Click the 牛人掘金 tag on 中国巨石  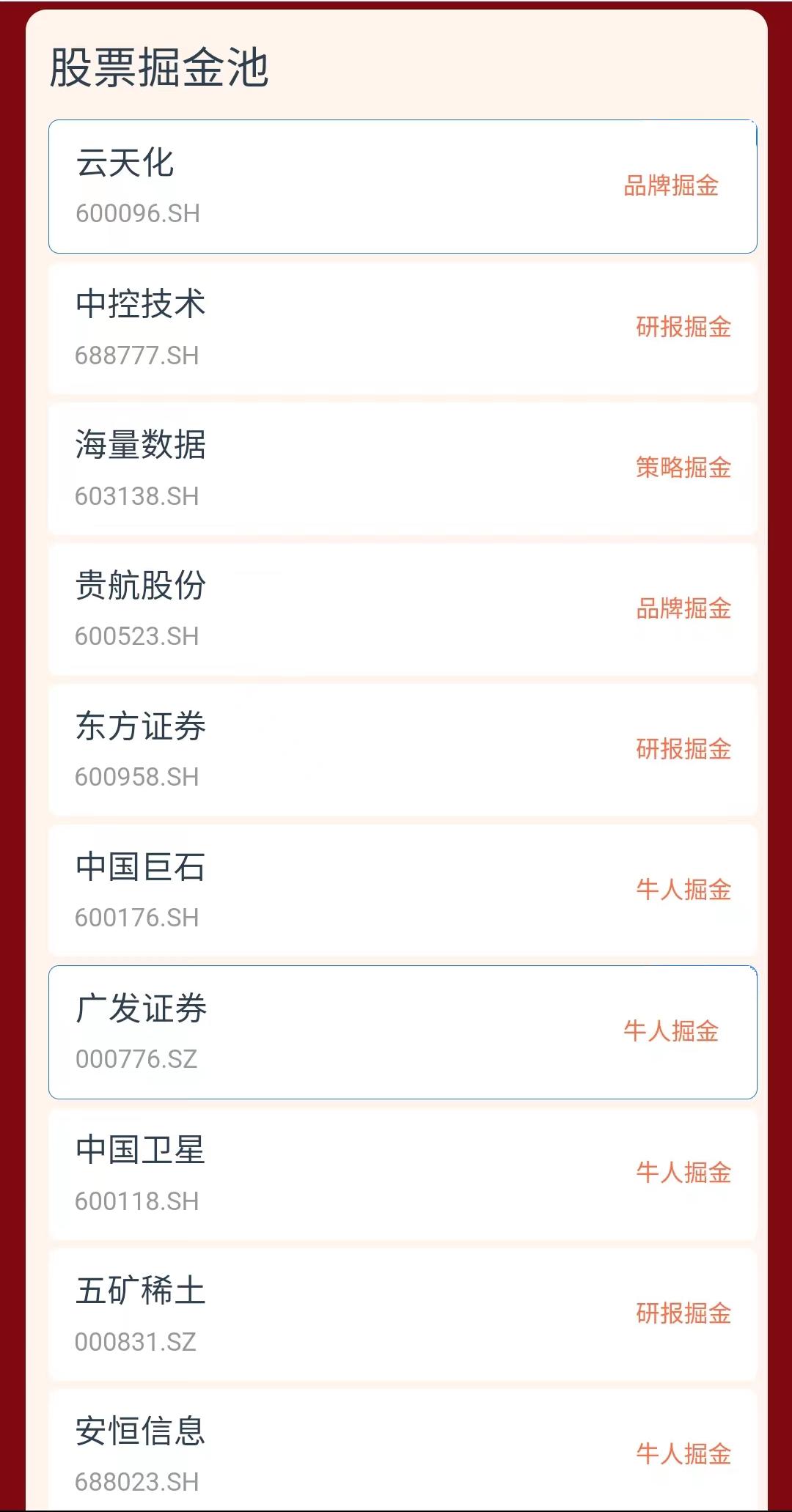tap(683, 890)
